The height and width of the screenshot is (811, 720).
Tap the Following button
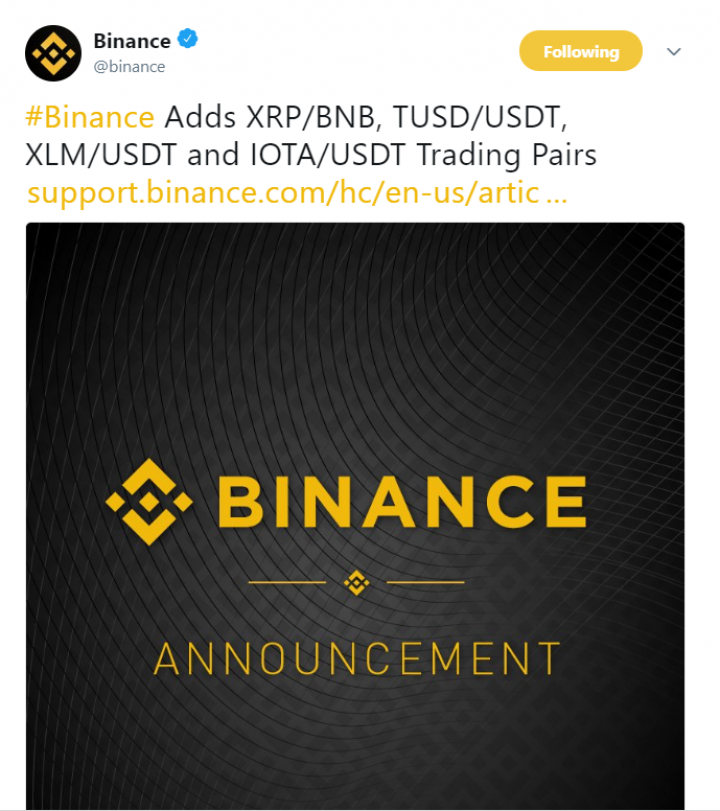click(x=580, y=51)
